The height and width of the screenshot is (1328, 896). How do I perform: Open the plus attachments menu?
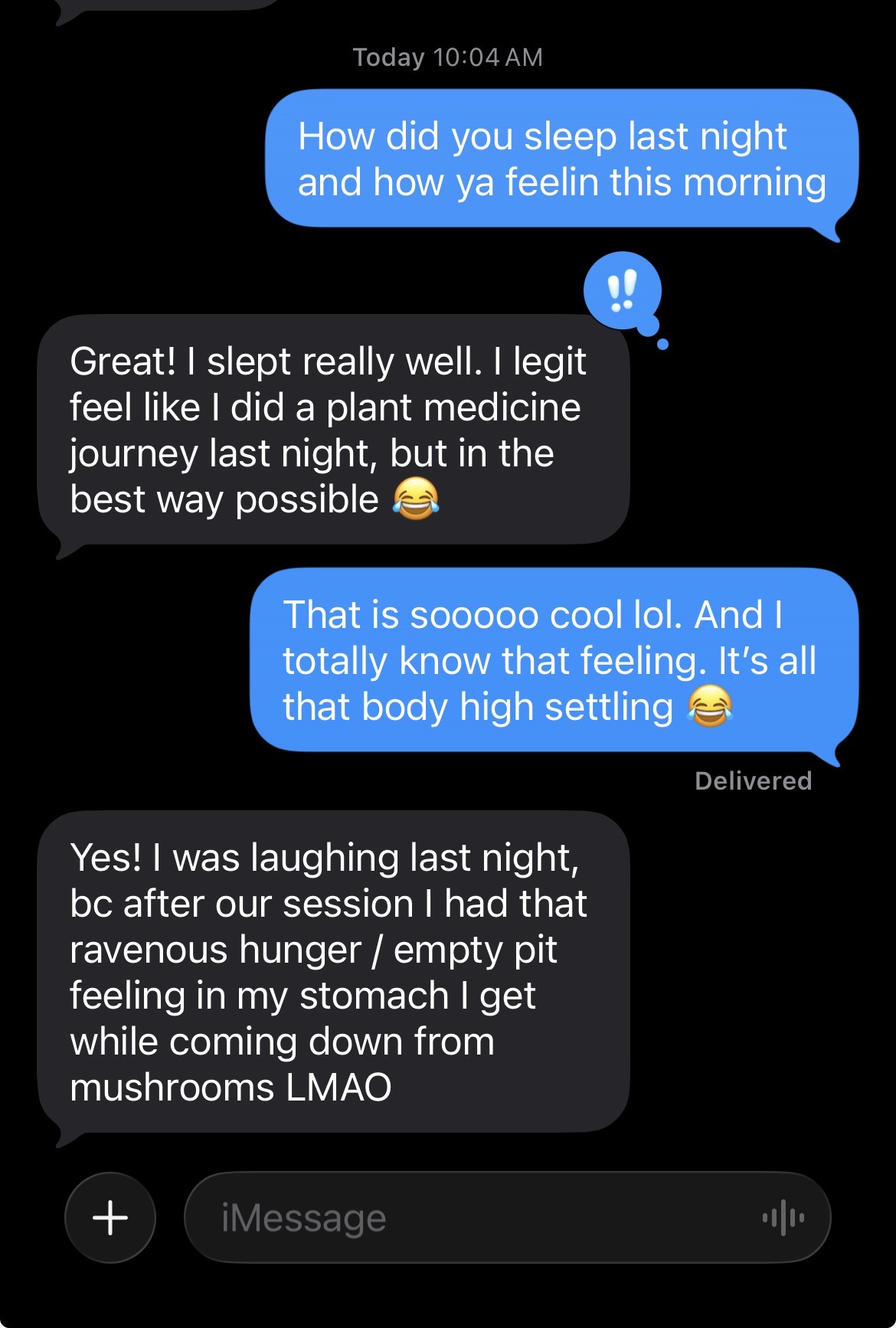[x=110, y=1217]
